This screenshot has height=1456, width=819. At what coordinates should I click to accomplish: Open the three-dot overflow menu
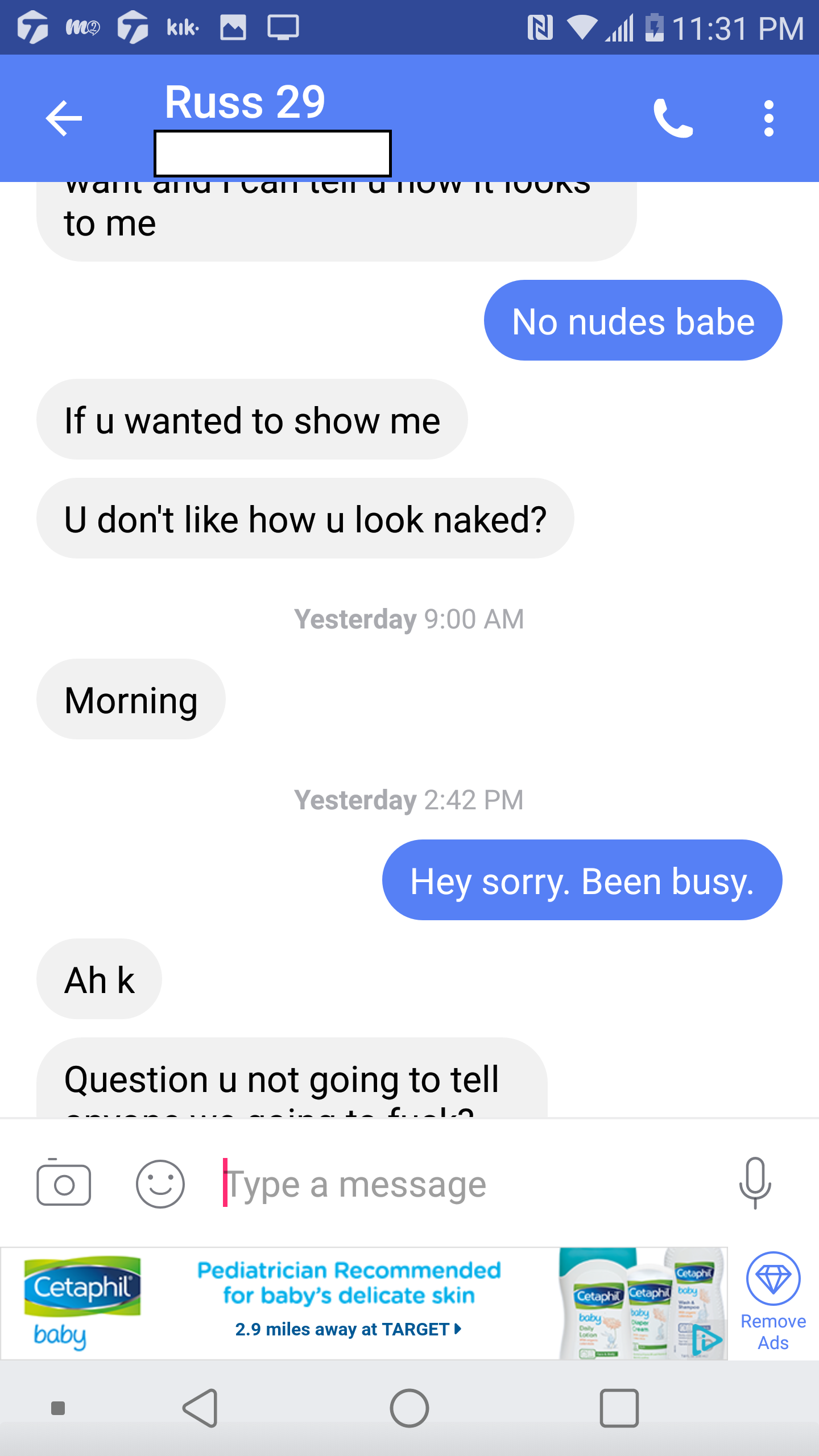[x=768, y=118]
